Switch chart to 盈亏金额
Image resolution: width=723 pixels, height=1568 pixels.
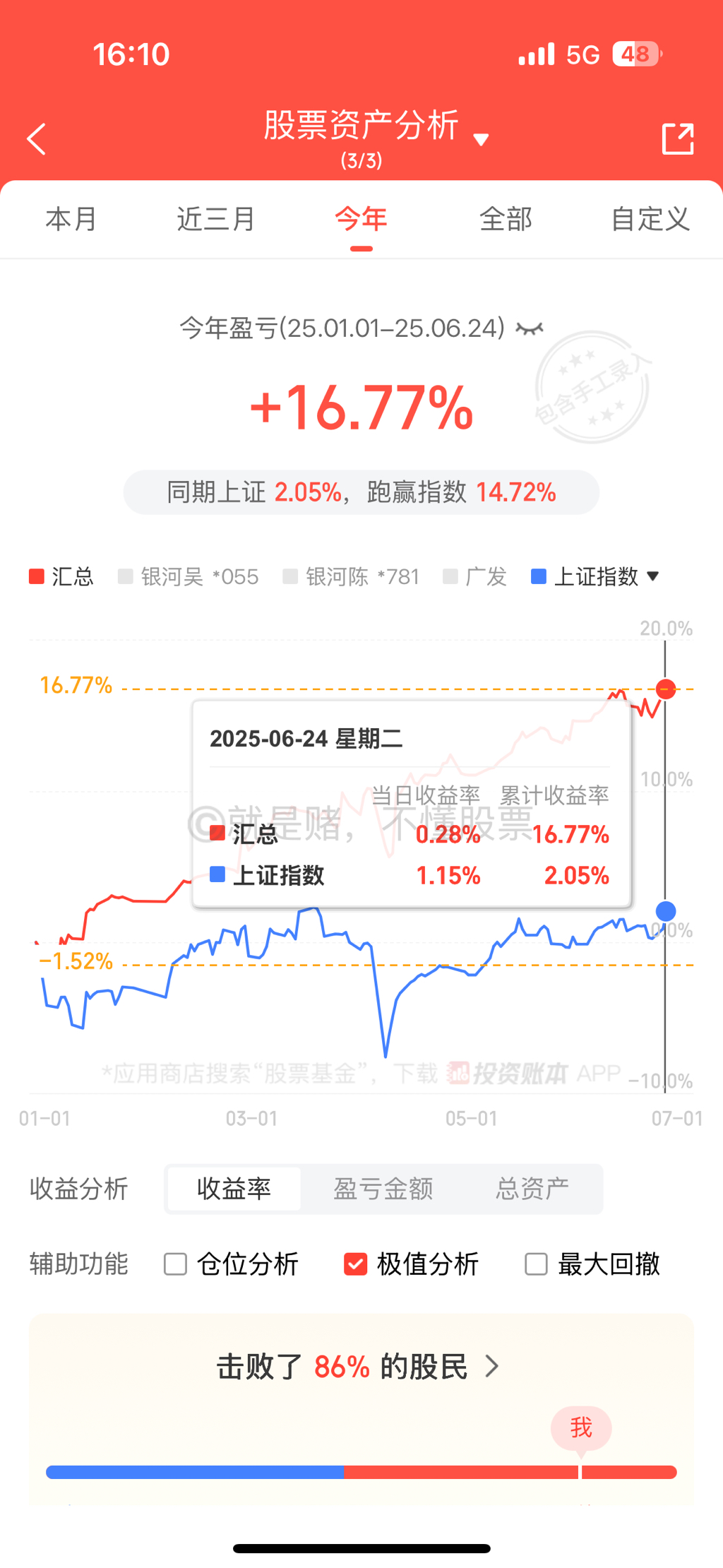coord(383,1189)
